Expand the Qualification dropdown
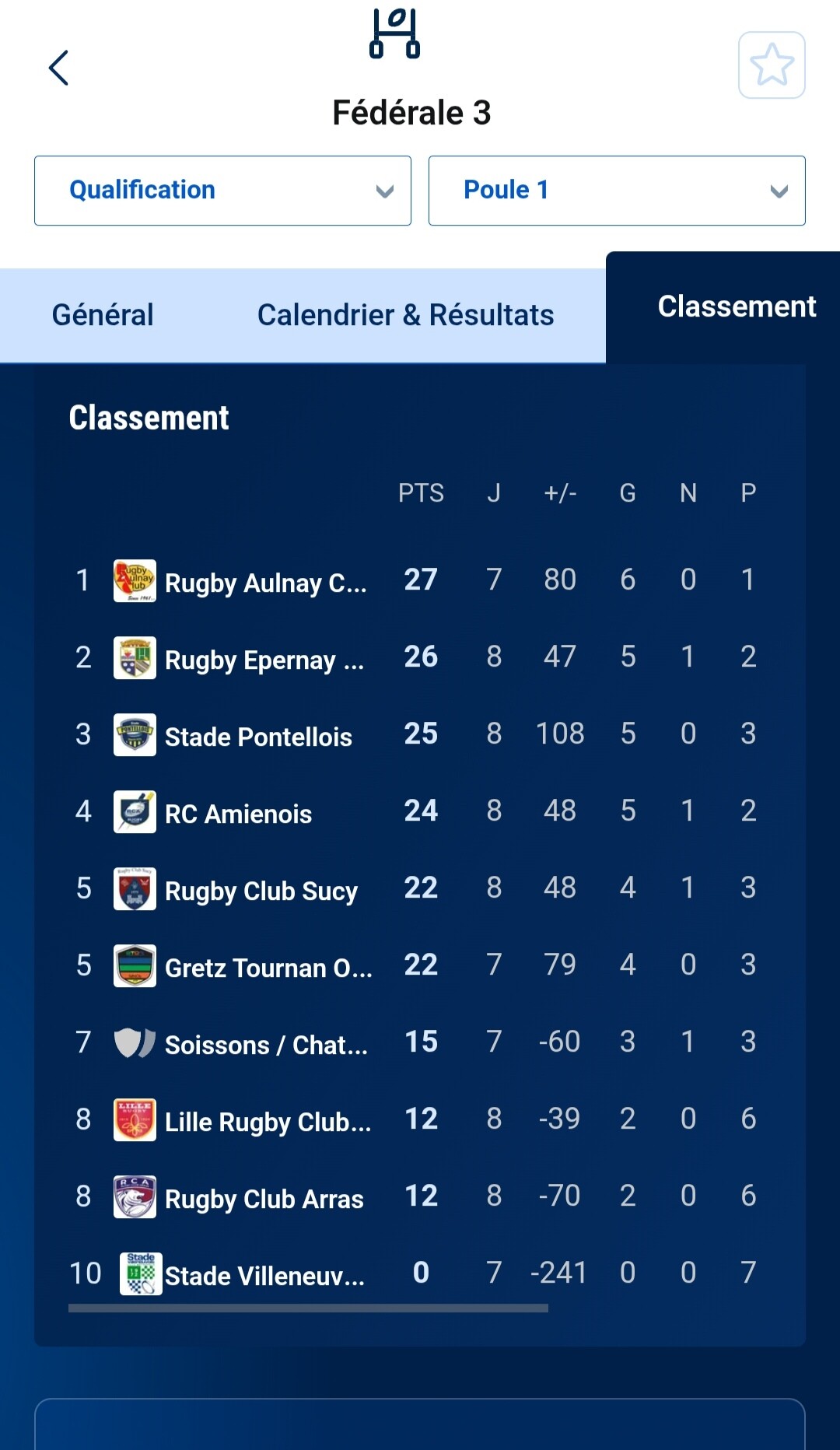The width and height of the screenshot is (840, 1450). point(222,191)
